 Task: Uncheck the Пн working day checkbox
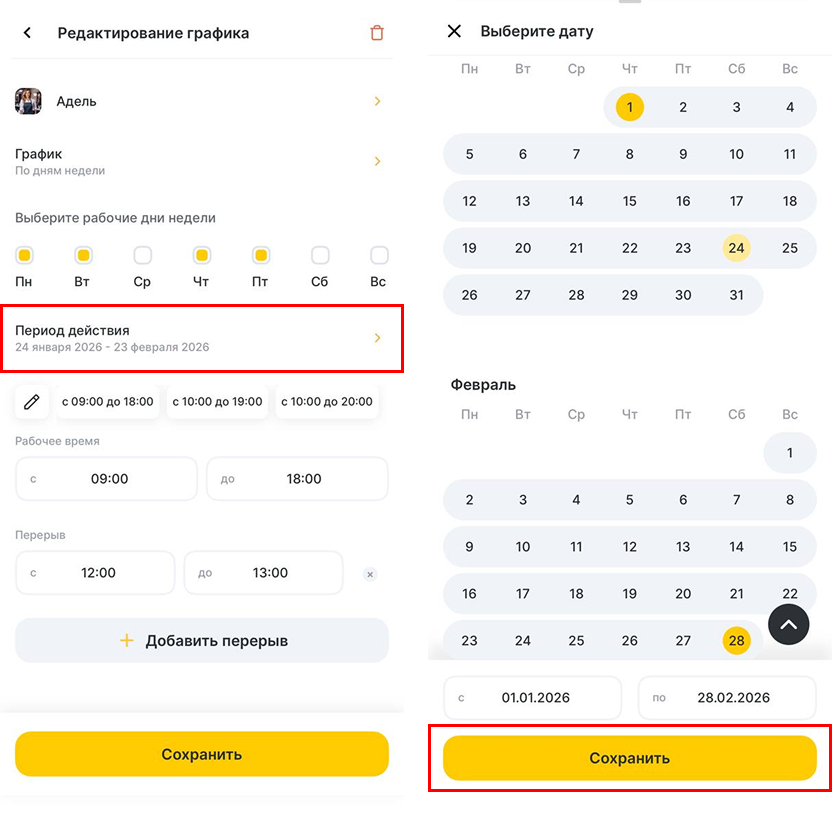tap(25, 255)
